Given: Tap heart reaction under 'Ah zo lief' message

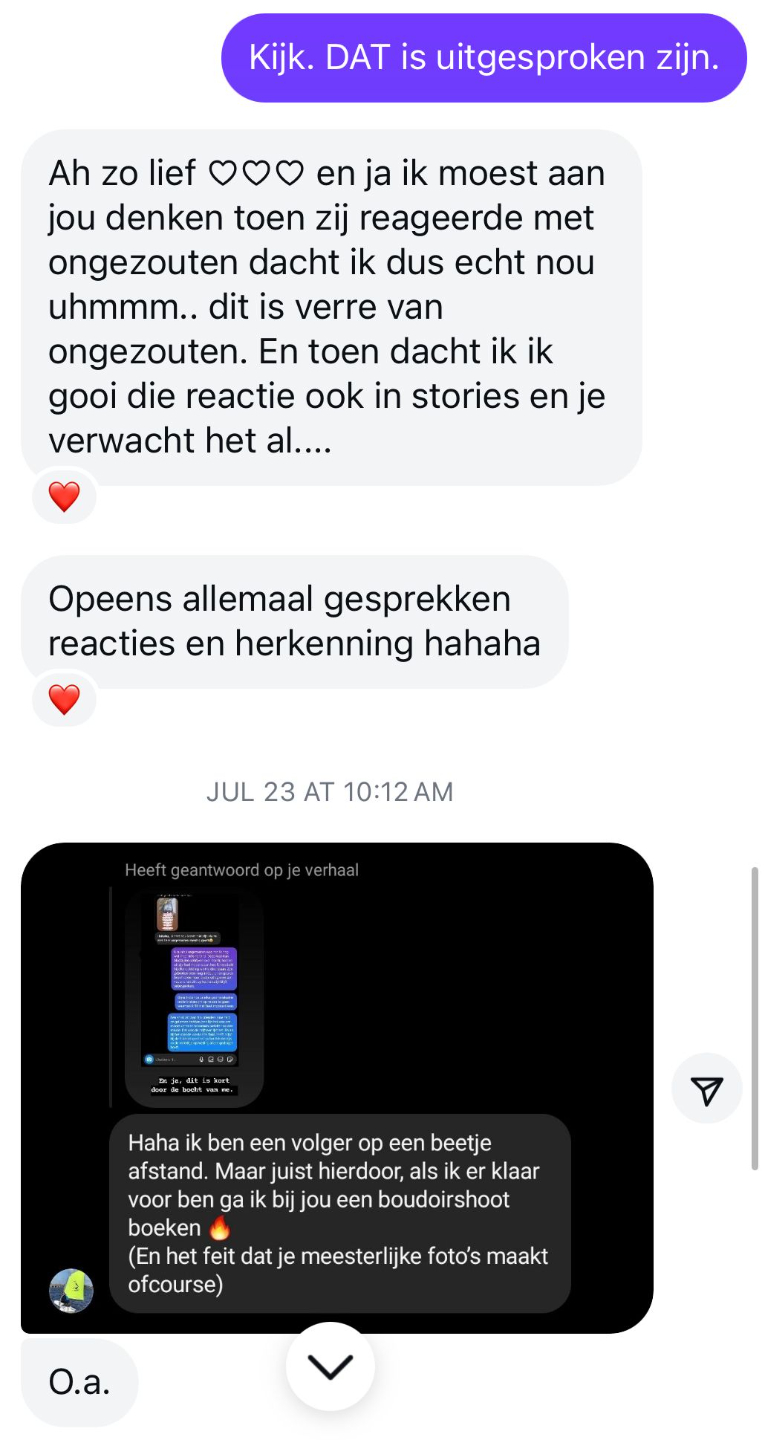Looking at the screenshot, I should 64,496.
